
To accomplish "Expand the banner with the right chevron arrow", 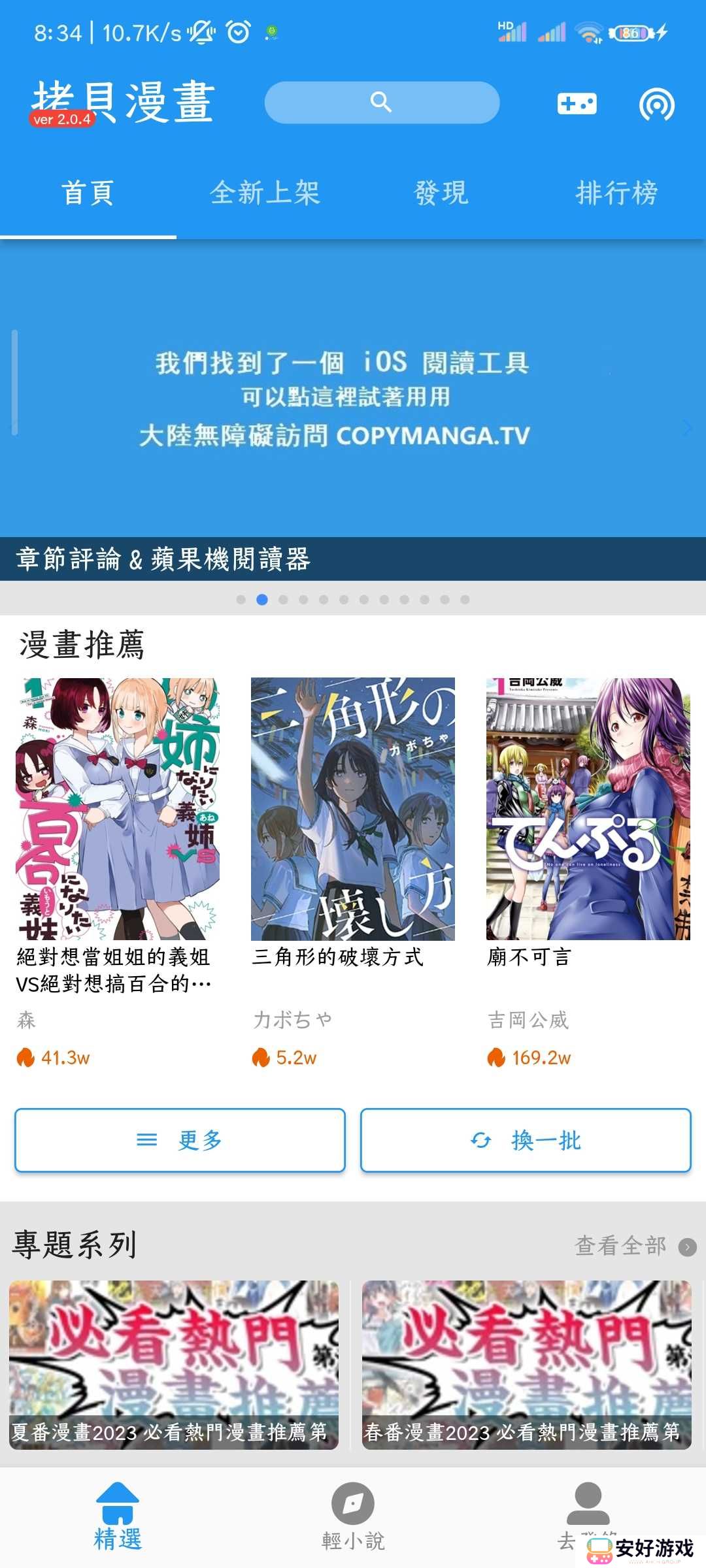I will coord(686,428).
